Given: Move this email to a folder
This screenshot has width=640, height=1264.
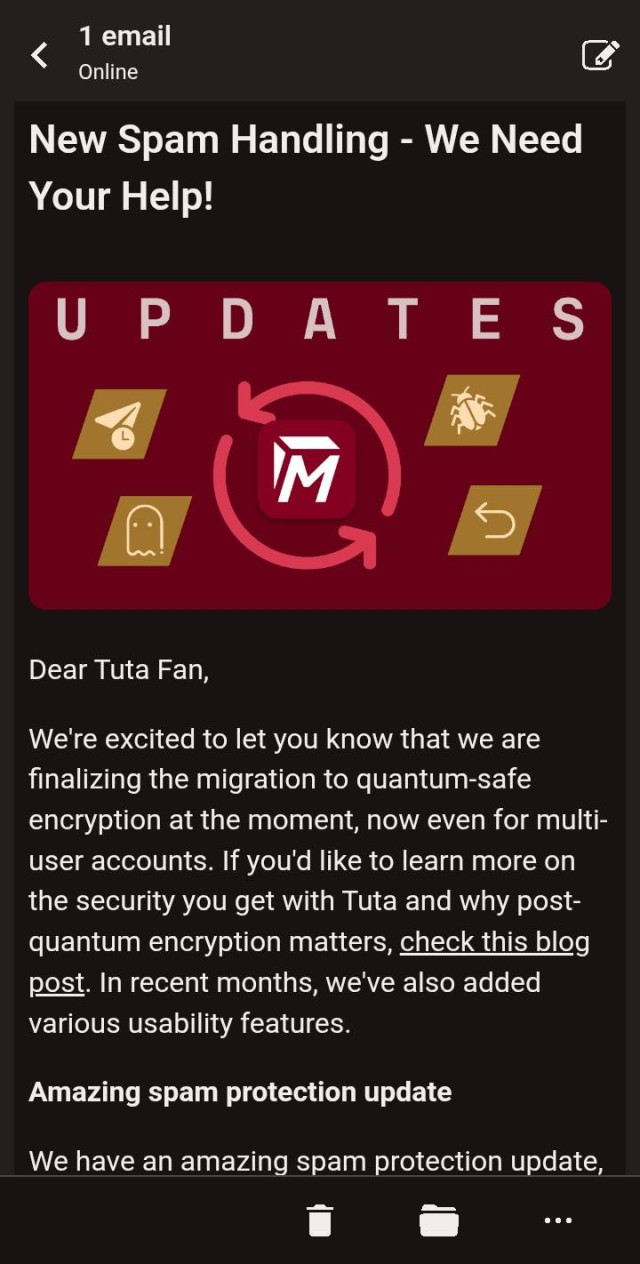Looking at the screenshot, I should click(x=438, y=1220).
